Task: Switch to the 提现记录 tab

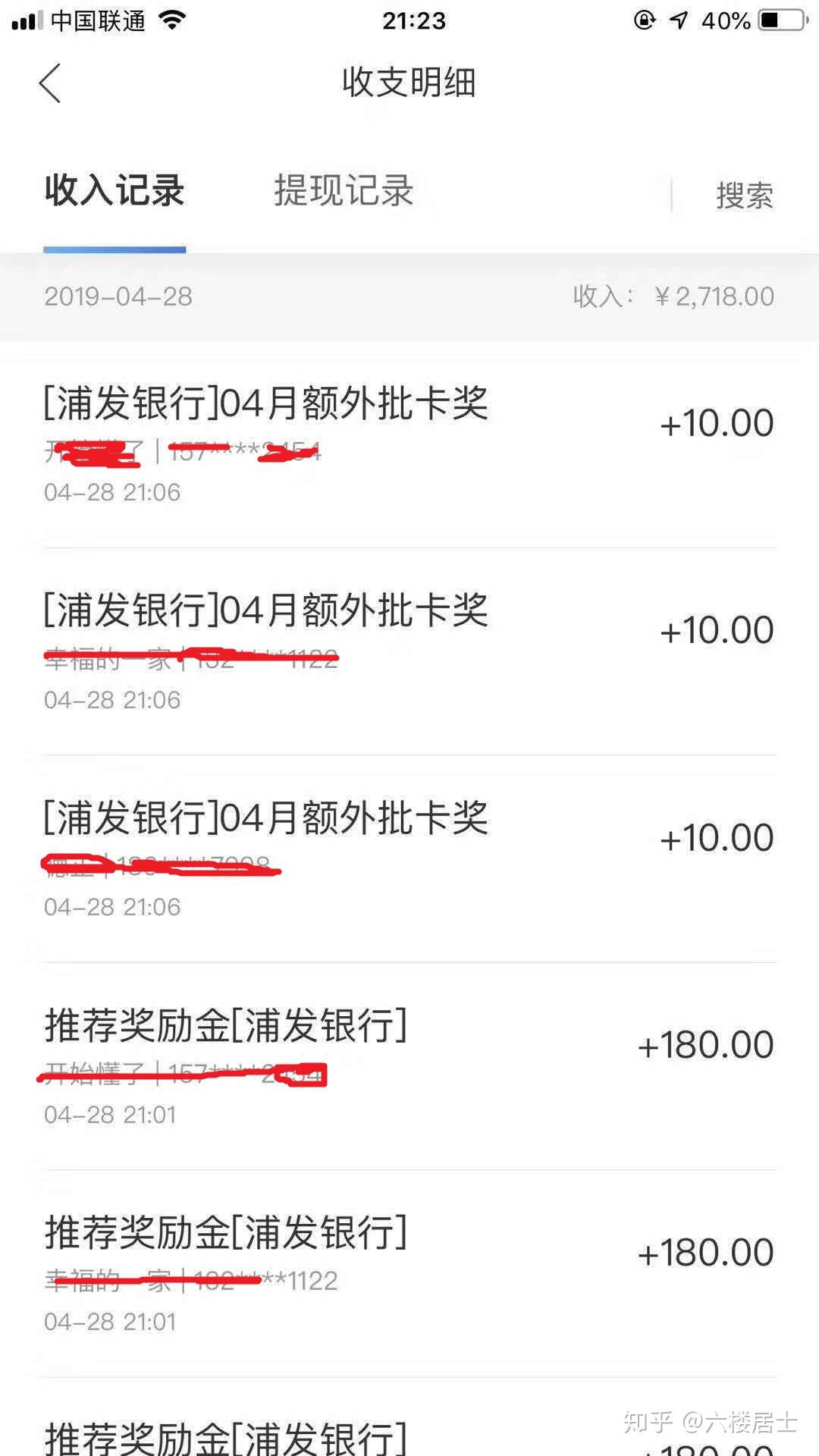Action: [343, 192]
